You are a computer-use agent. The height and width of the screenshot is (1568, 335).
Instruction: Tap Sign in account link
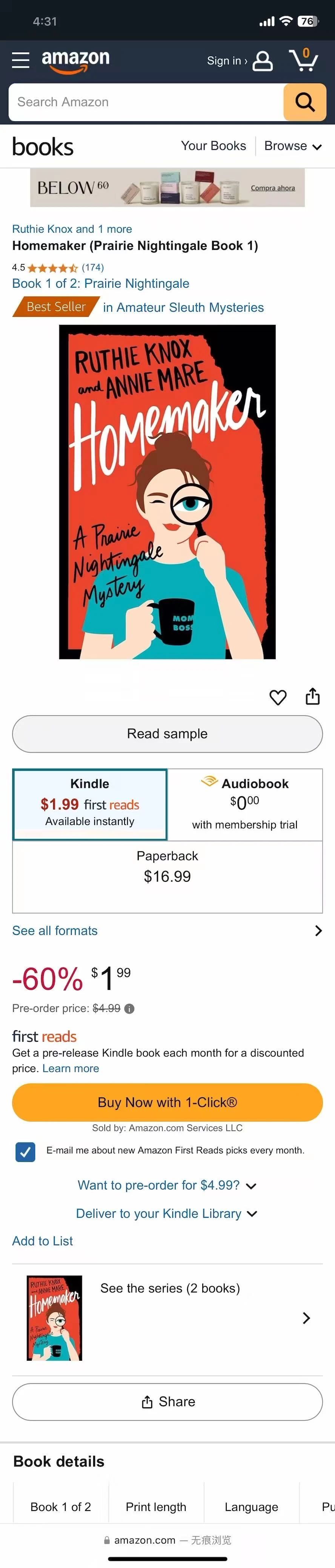(x=239, y=61)
